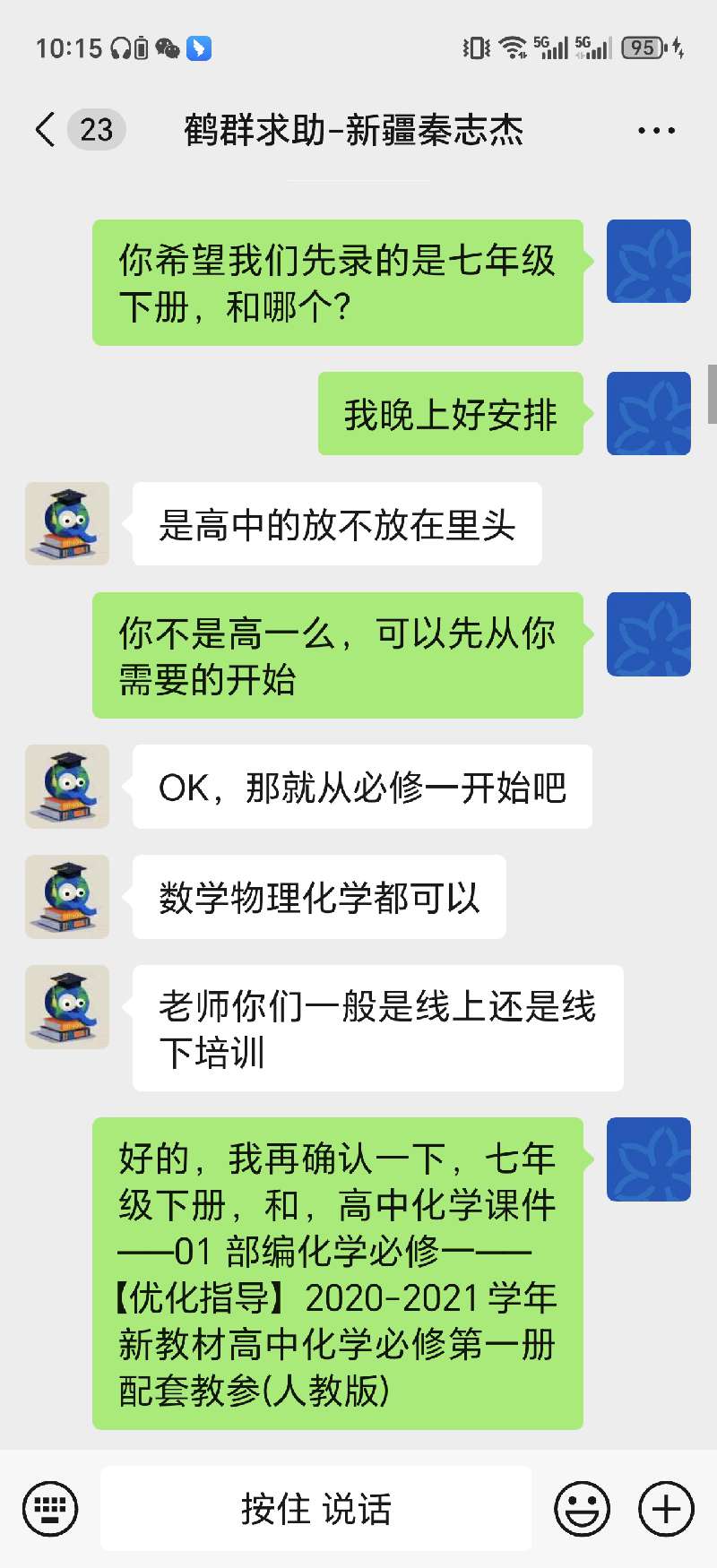Viewport: 717px width, 1568px height.
Task: Open my avatar beside 我晚上好安排 message
Action: click(648, 414)
